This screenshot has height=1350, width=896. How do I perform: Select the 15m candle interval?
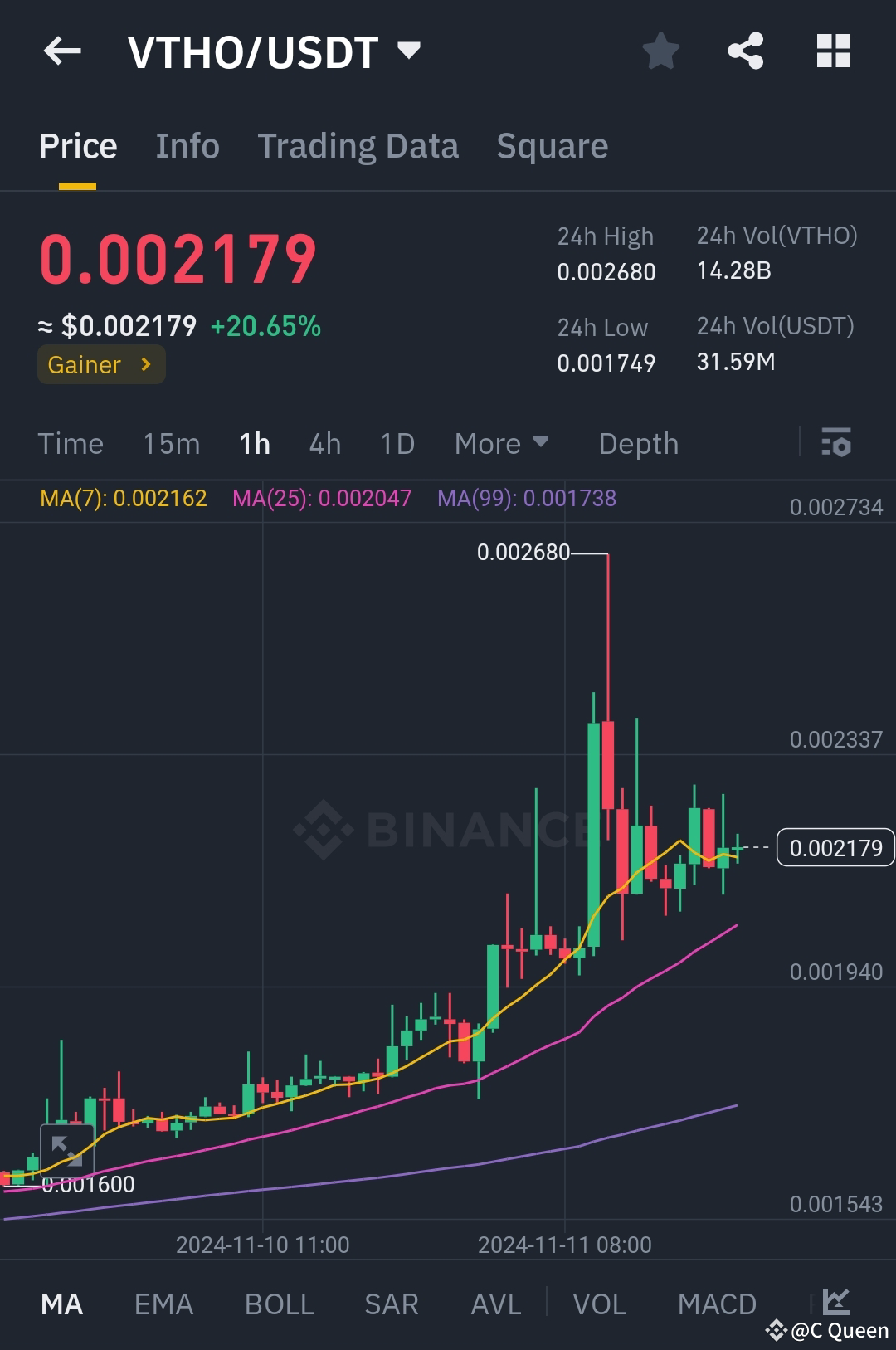coord(171,444)
